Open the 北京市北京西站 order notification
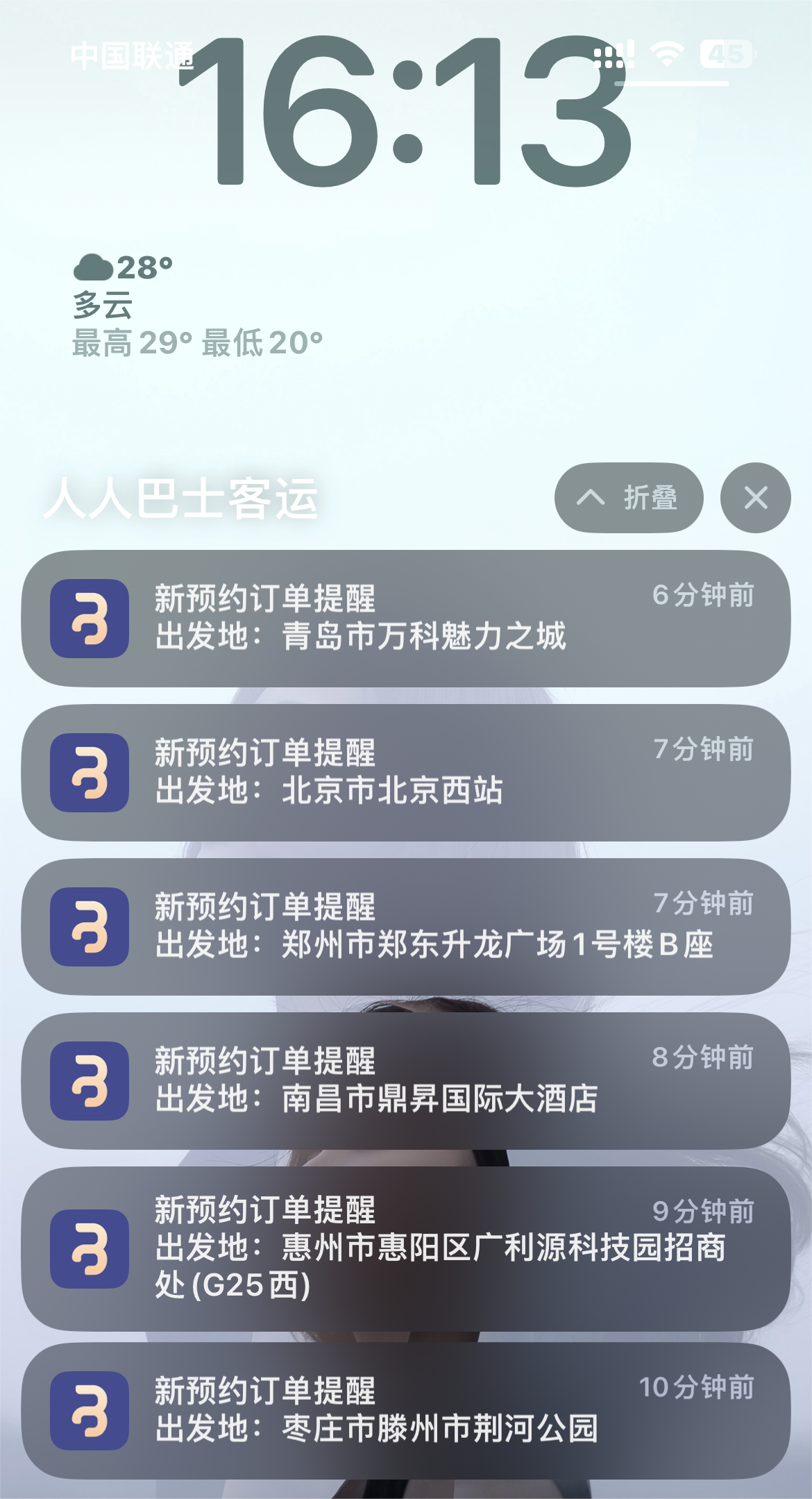Screen dimensions: 812x1499 (x=406, y=773)
